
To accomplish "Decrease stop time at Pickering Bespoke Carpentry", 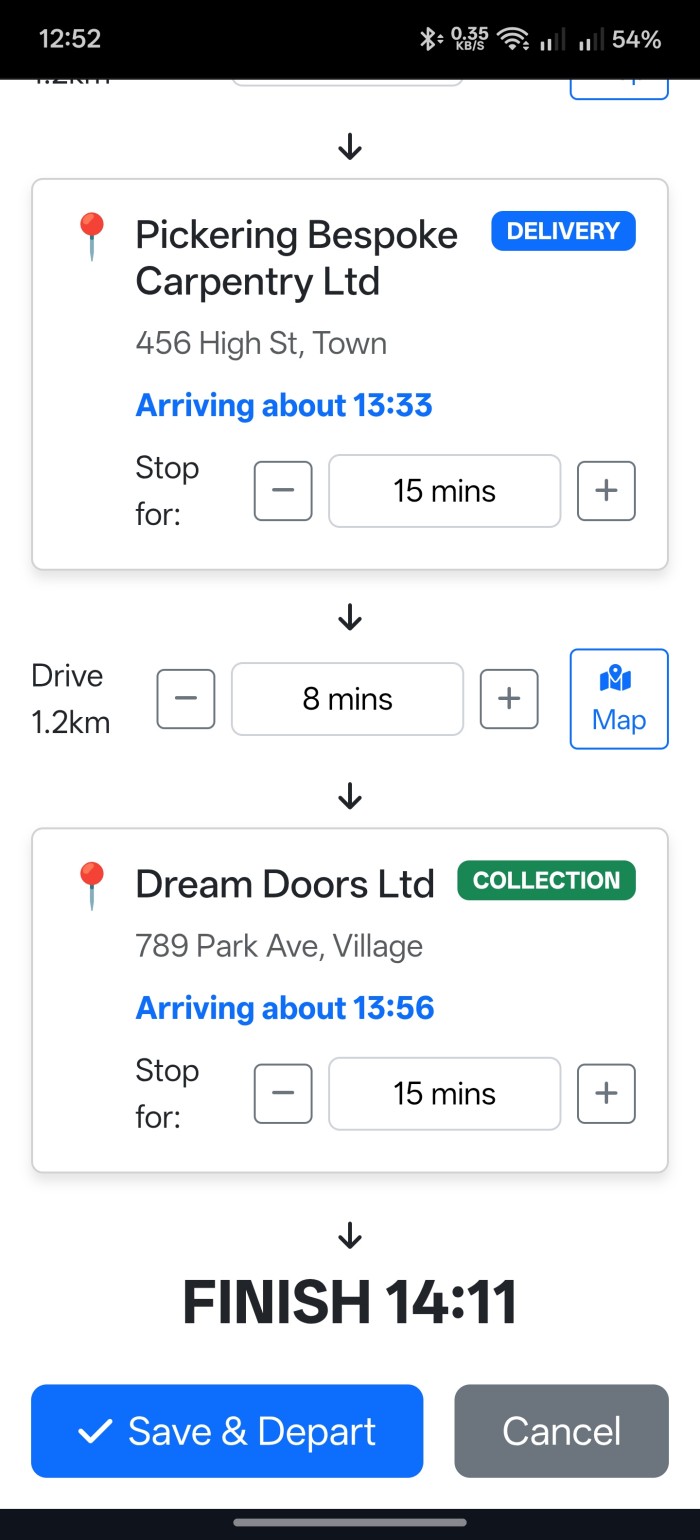I will (283, 491).
